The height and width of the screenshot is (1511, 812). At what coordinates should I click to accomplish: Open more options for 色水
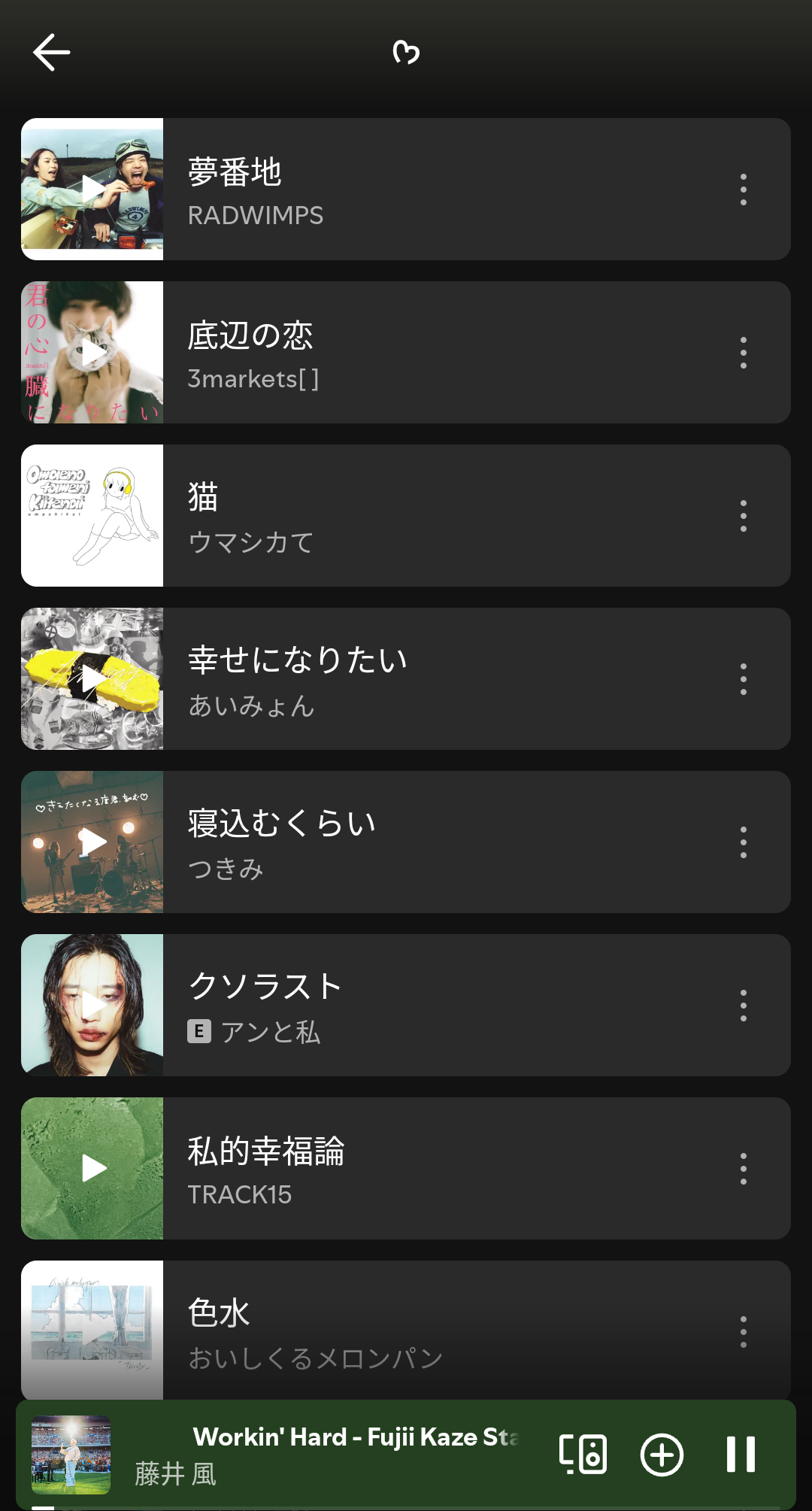pyautogui.click(x=743, y=1332)
